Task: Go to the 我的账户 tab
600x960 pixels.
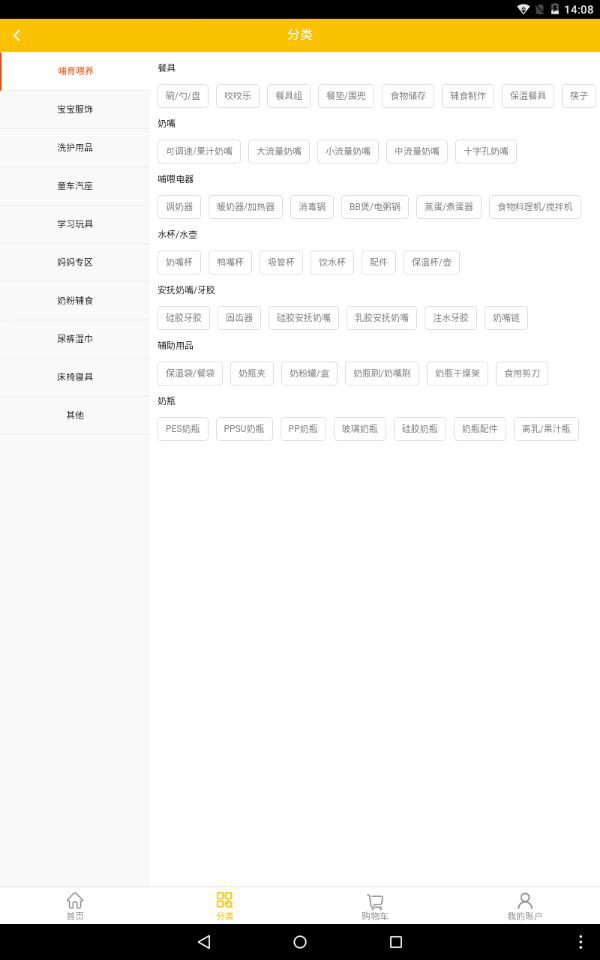Action: tap(525, 905)
